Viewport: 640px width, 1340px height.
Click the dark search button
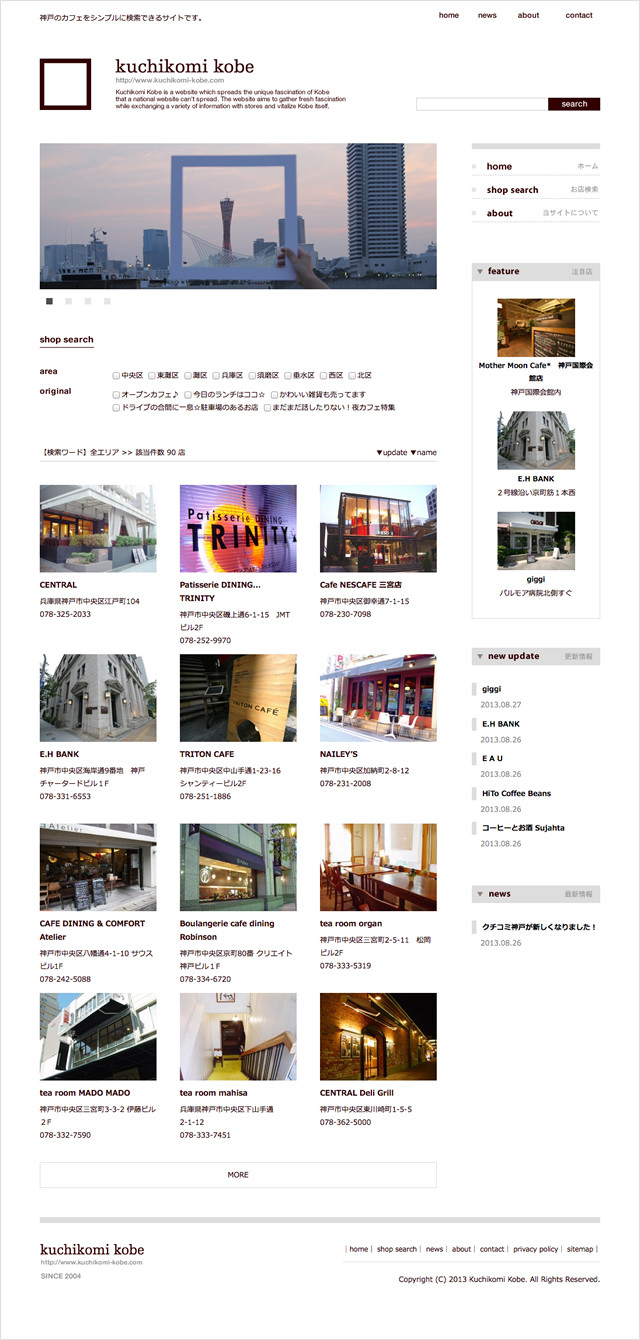pos(574,104)
